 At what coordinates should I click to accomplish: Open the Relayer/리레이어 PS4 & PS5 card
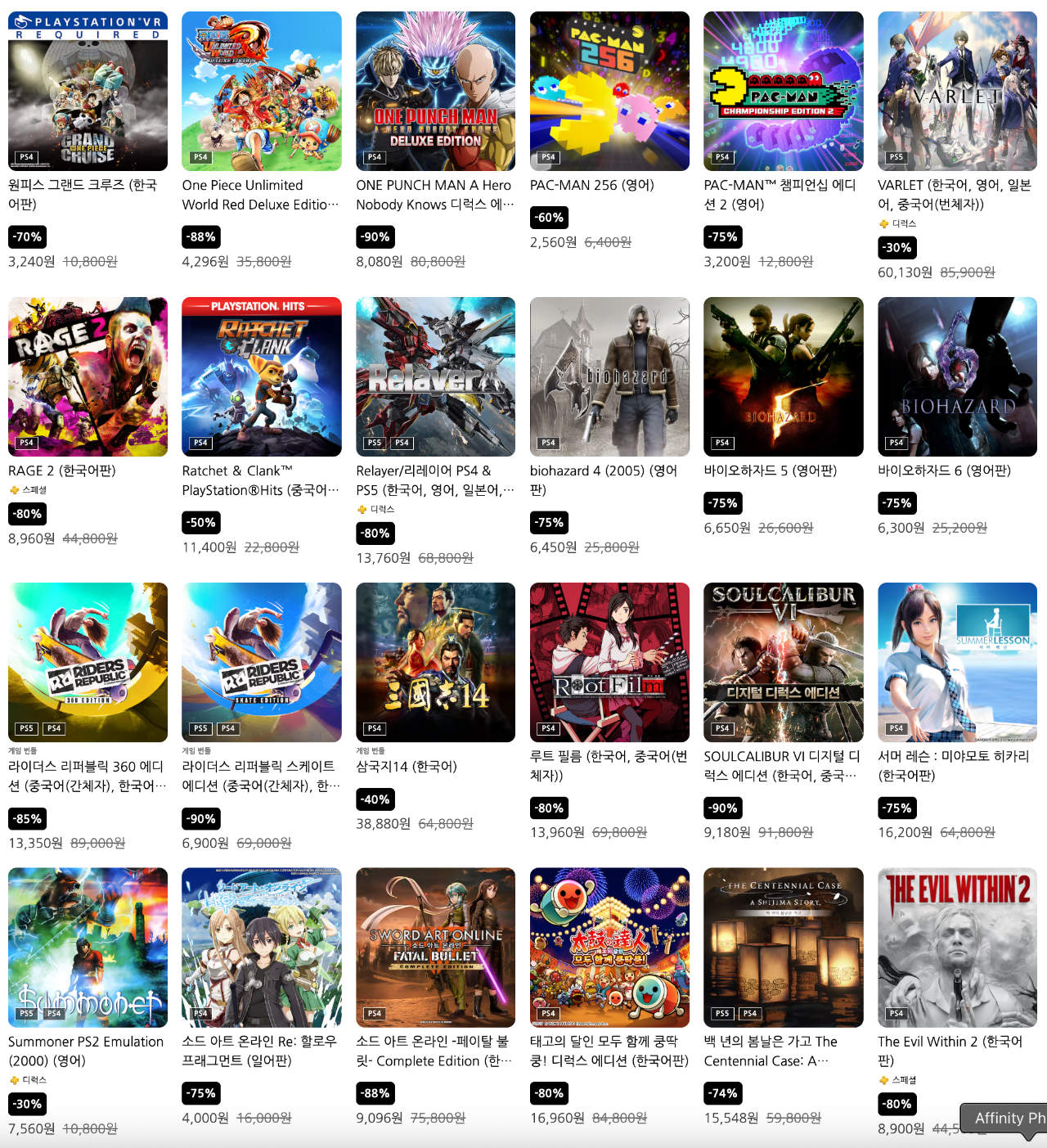click(435, 376)
